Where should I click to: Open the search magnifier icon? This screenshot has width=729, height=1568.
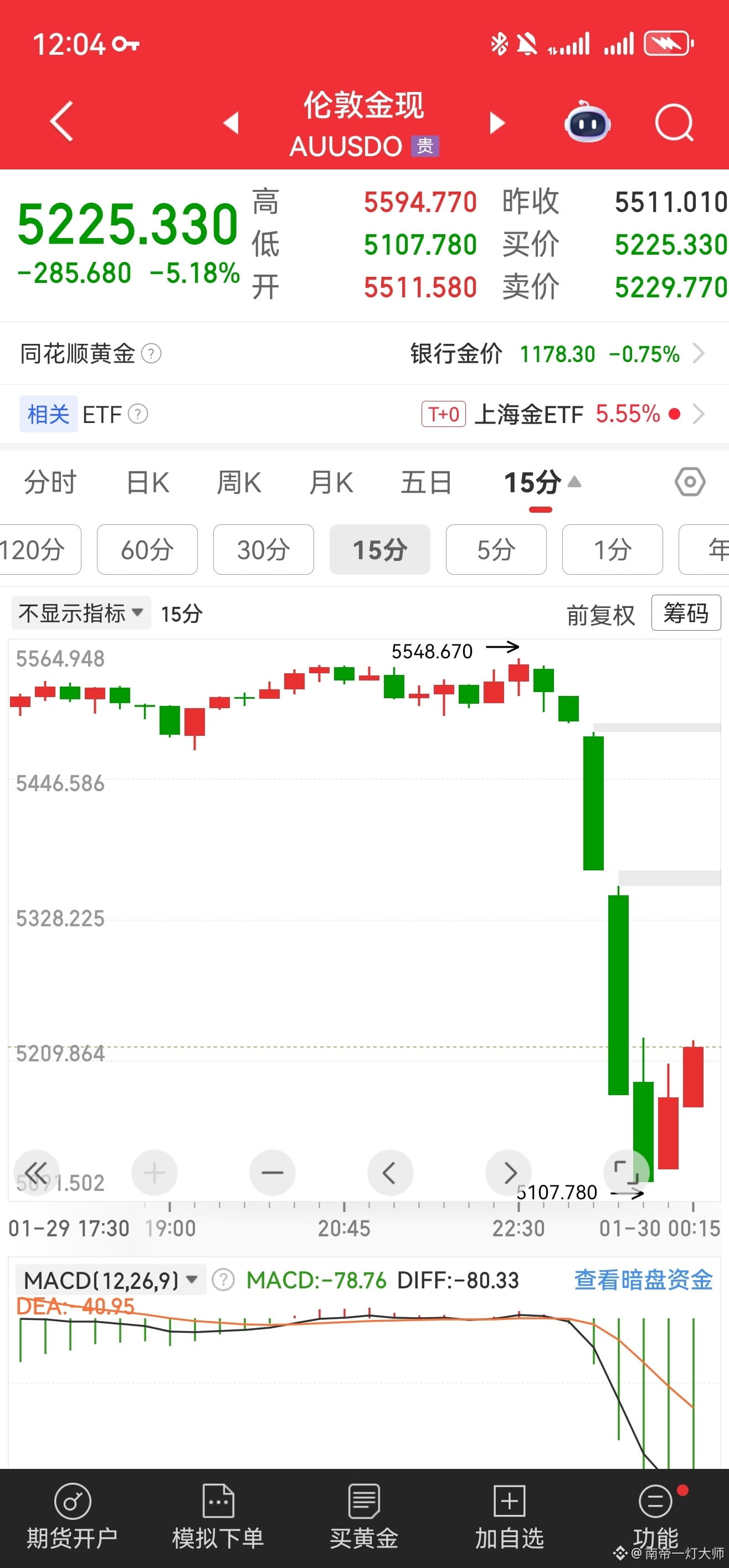674,123
